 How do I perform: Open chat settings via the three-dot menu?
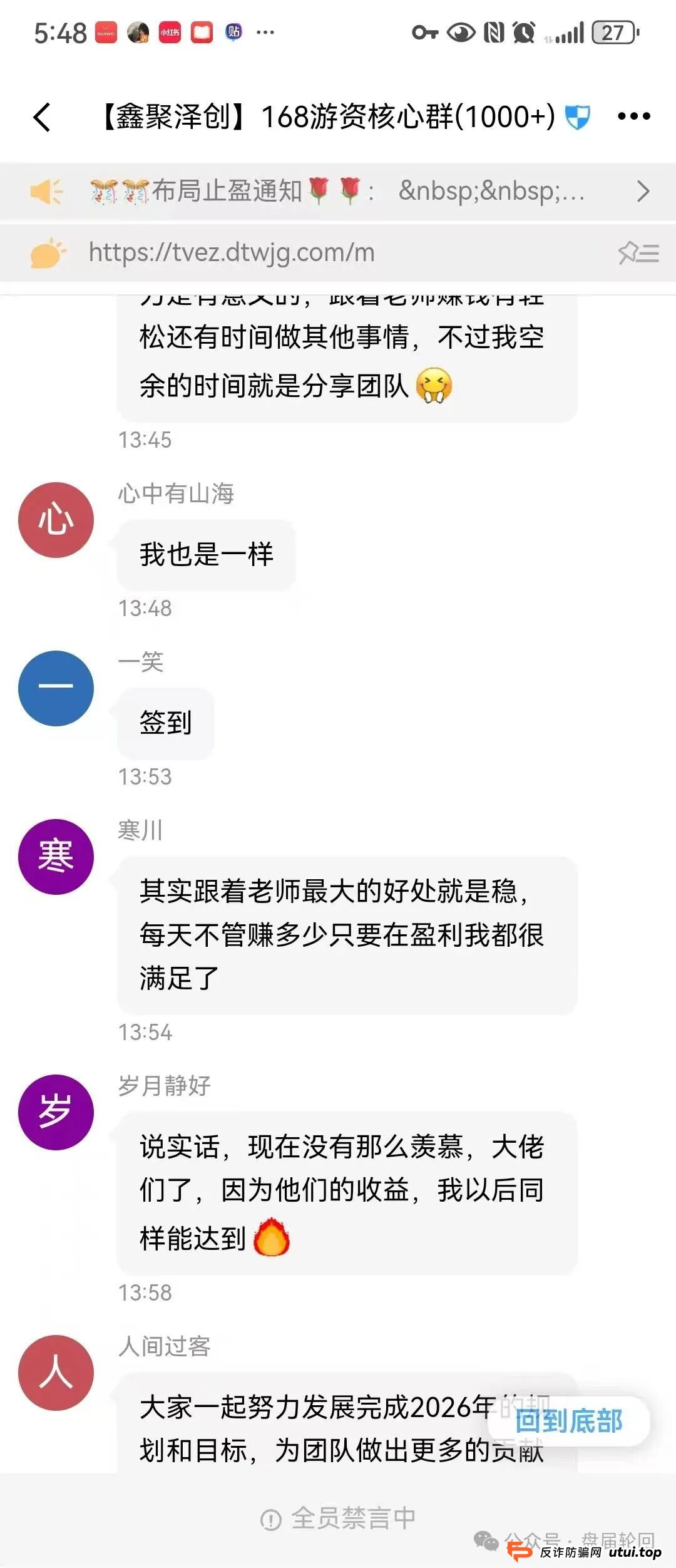pos(632,115)
